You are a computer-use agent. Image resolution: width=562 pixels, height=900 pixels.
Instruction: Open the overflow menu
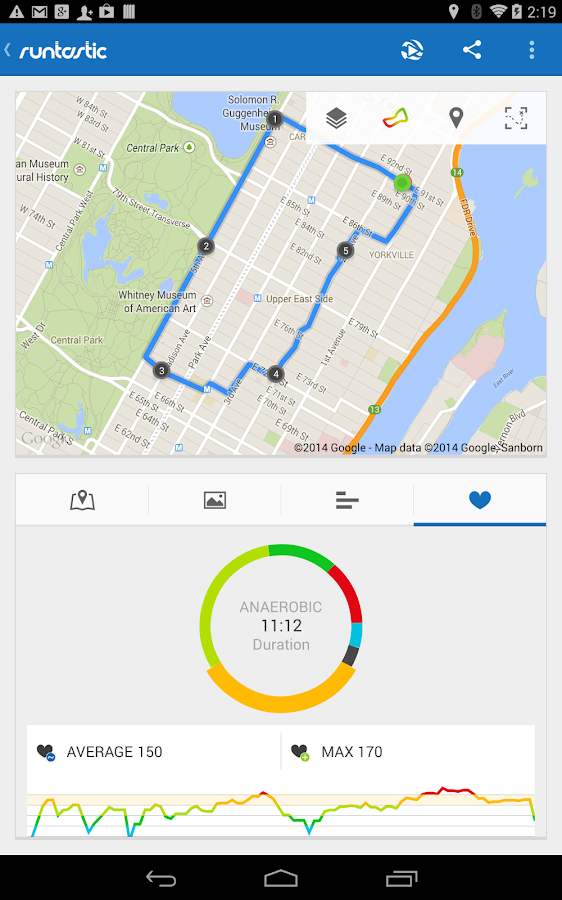pyautogui.click(x=532, y=50)
